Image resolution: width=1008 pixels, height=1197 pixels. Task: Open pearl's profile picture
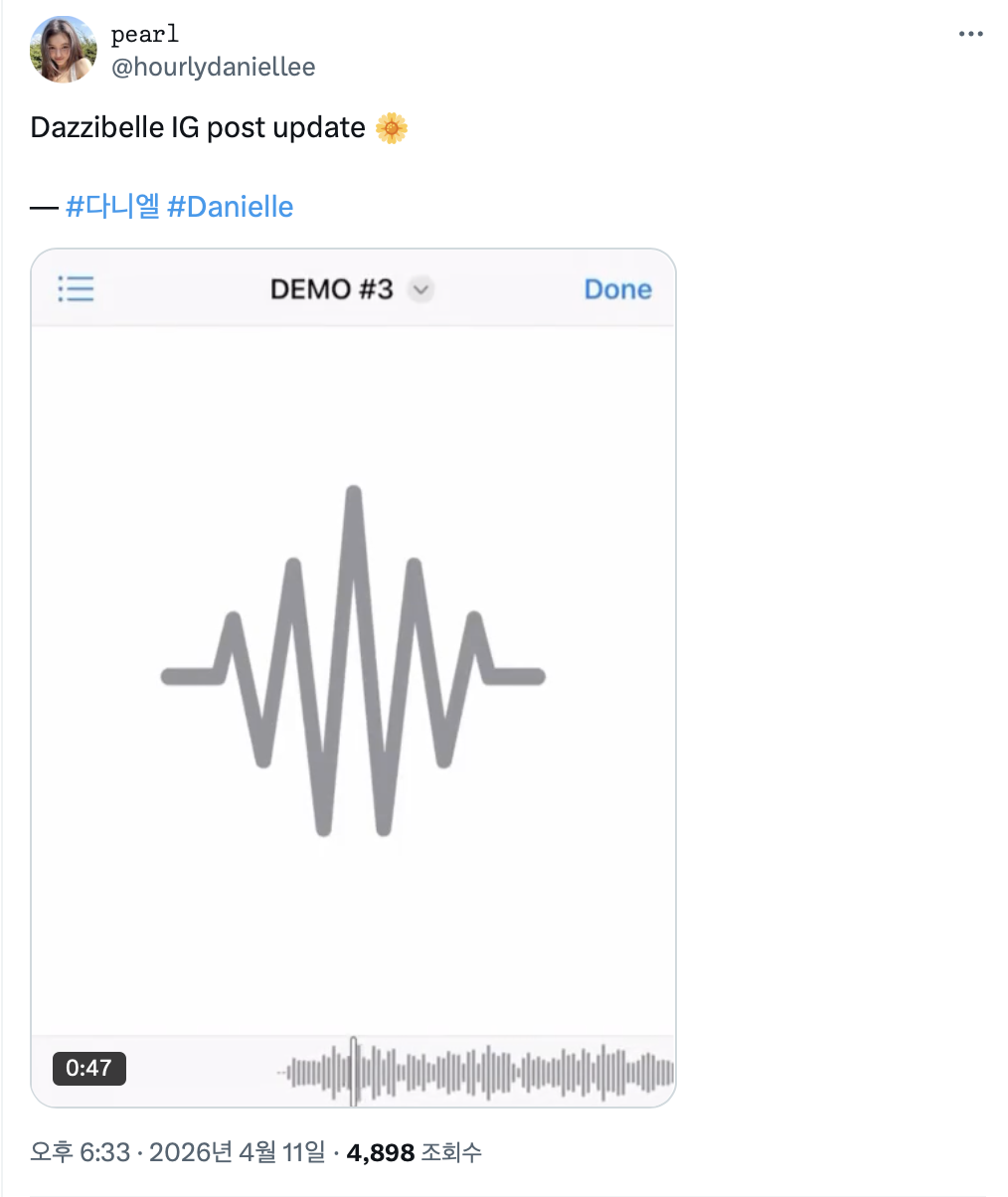coord(64,50)
